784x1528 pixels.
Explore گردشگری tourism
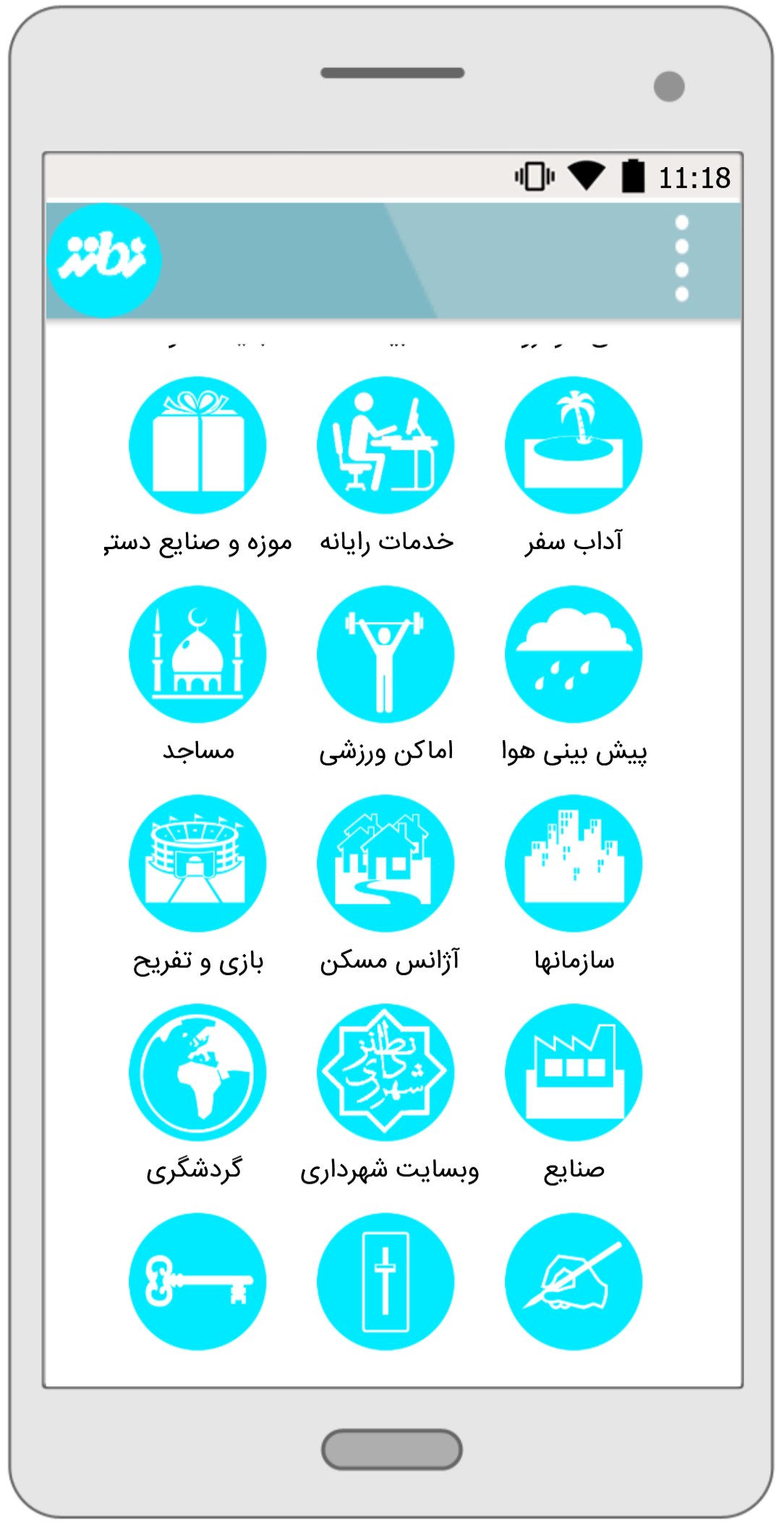point(197,1073)
